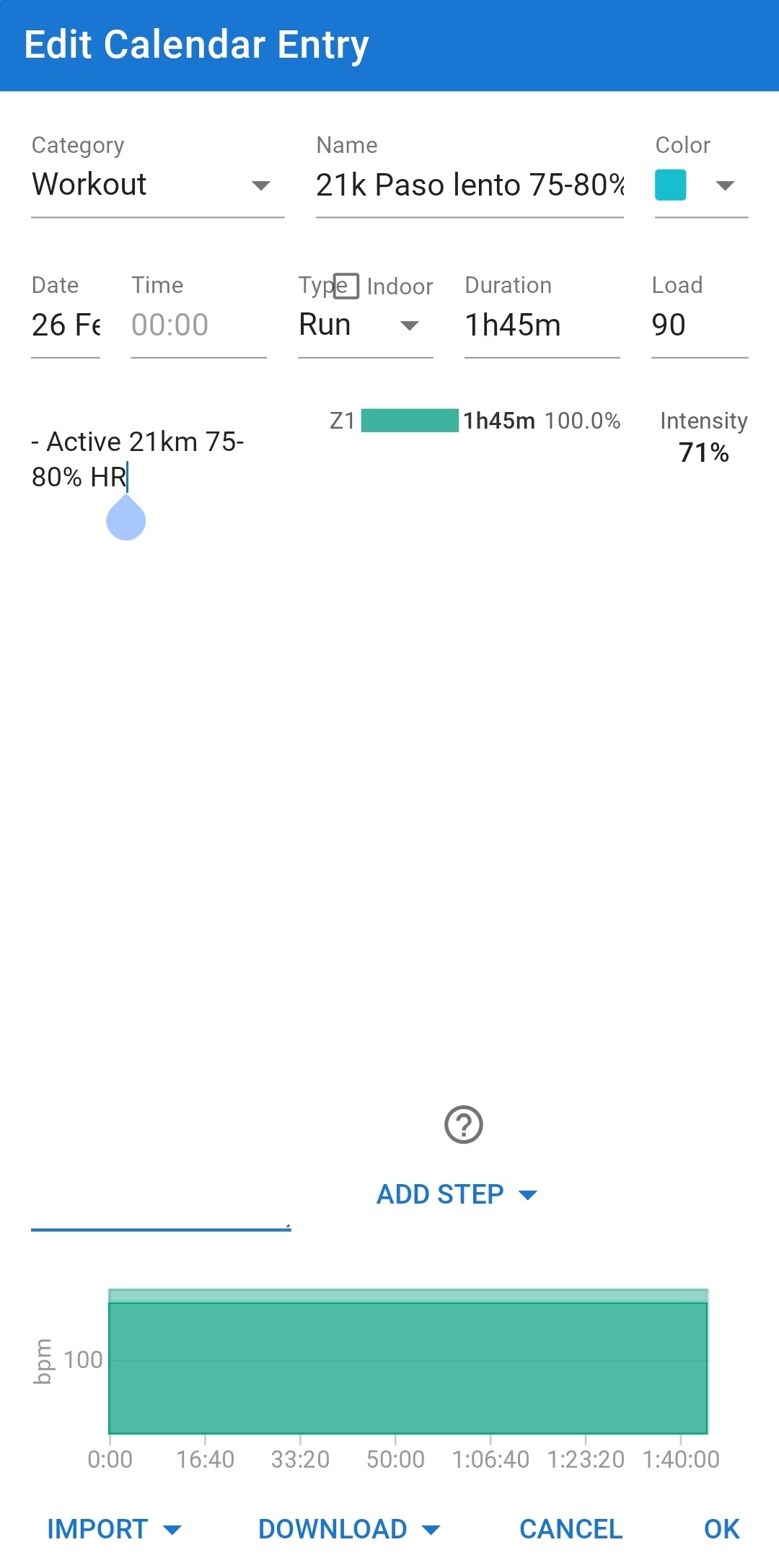
Task: Open the Import menu
Action: pos(114,1528)
